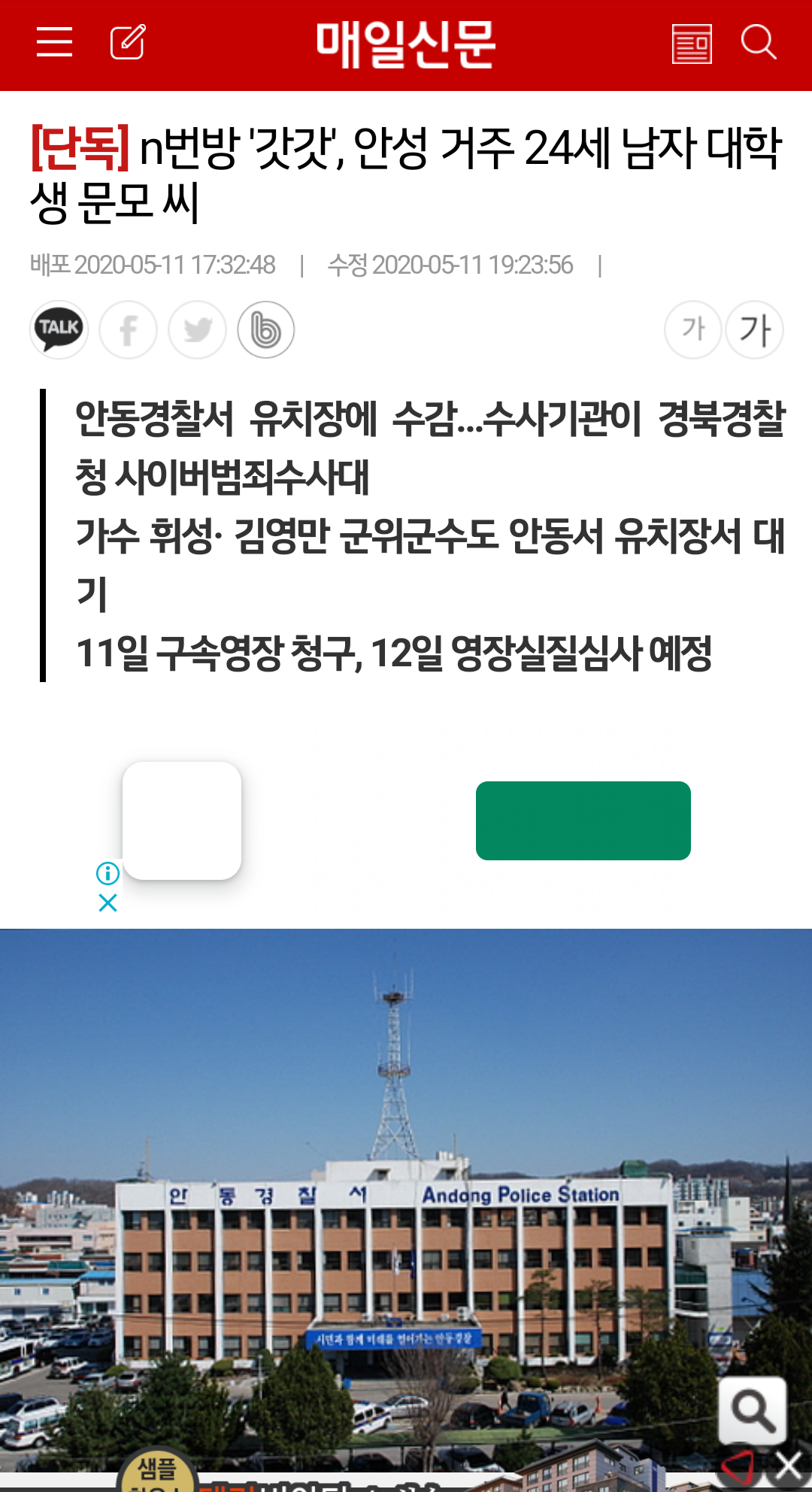
Task: Open the hamburger menu
Action: pos(55,42)
